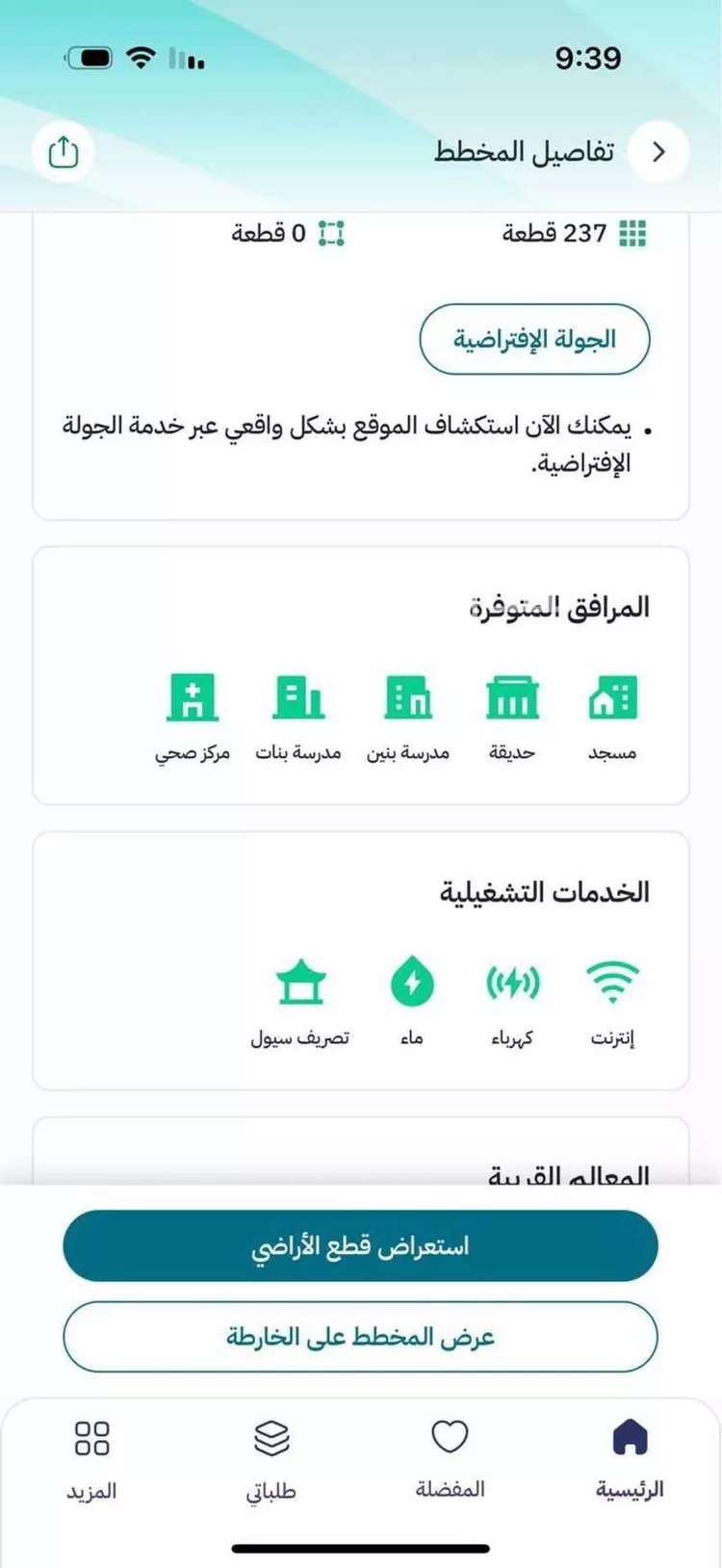Select the boys school (مدرسة بنين) icon
The width and height of the screenshot is (722, 1568).
pyautogui.click(x=408, y=698)
